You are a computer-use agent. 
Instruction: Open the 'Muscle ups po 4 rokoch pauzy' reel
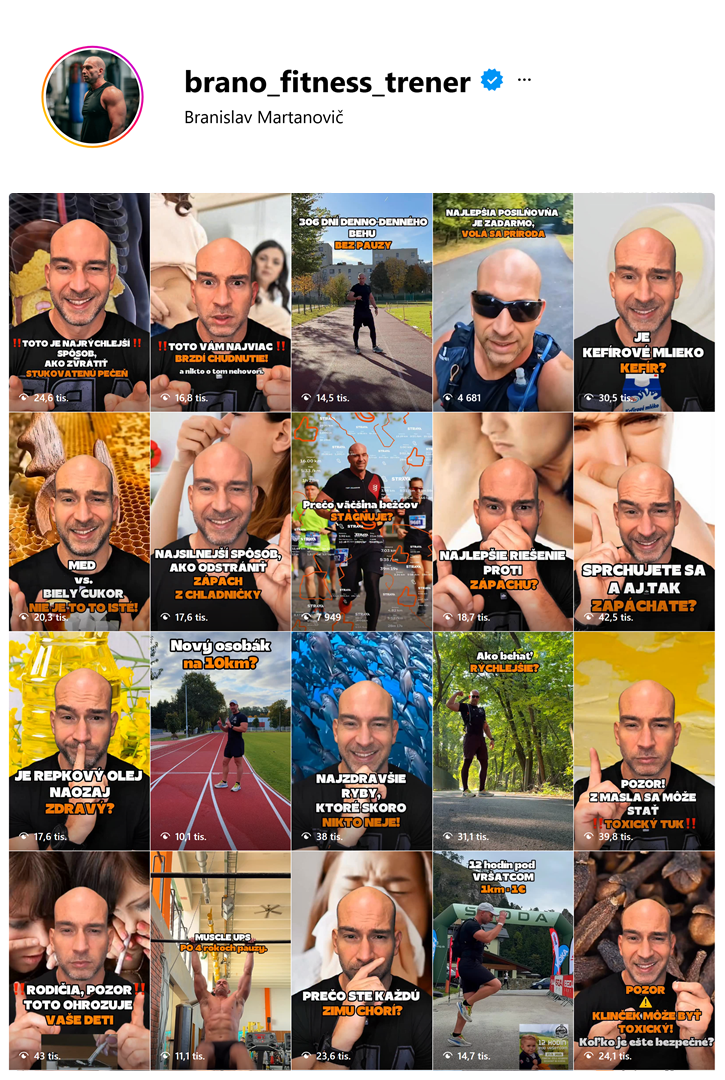[220, 960]
